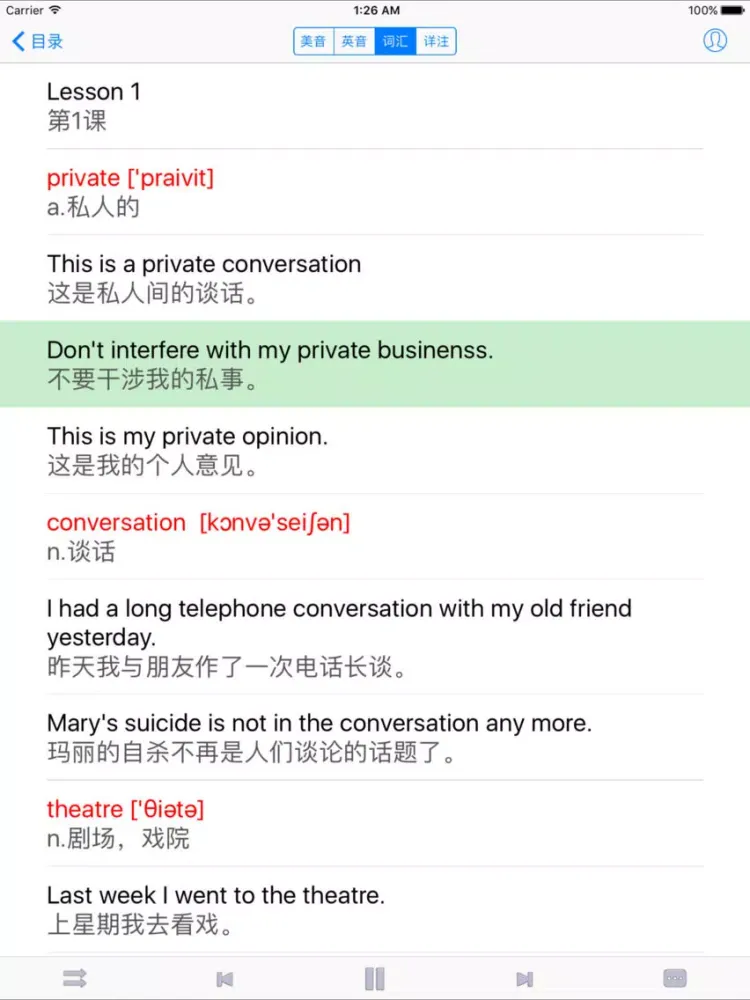This screenshot has height=1000, width=750.
Task: Play 'Last week I went to the theatre'
Action: click(x=374, y=909)
